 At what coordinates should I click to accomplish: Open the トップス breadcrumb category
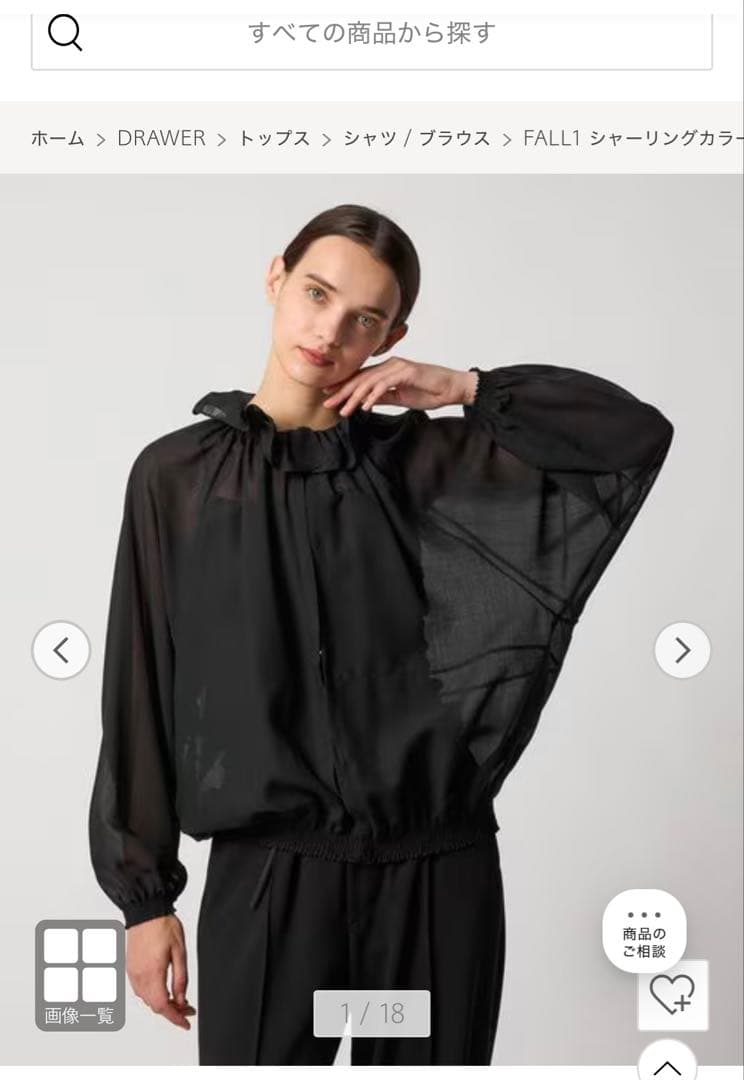[x=274, y=139]
